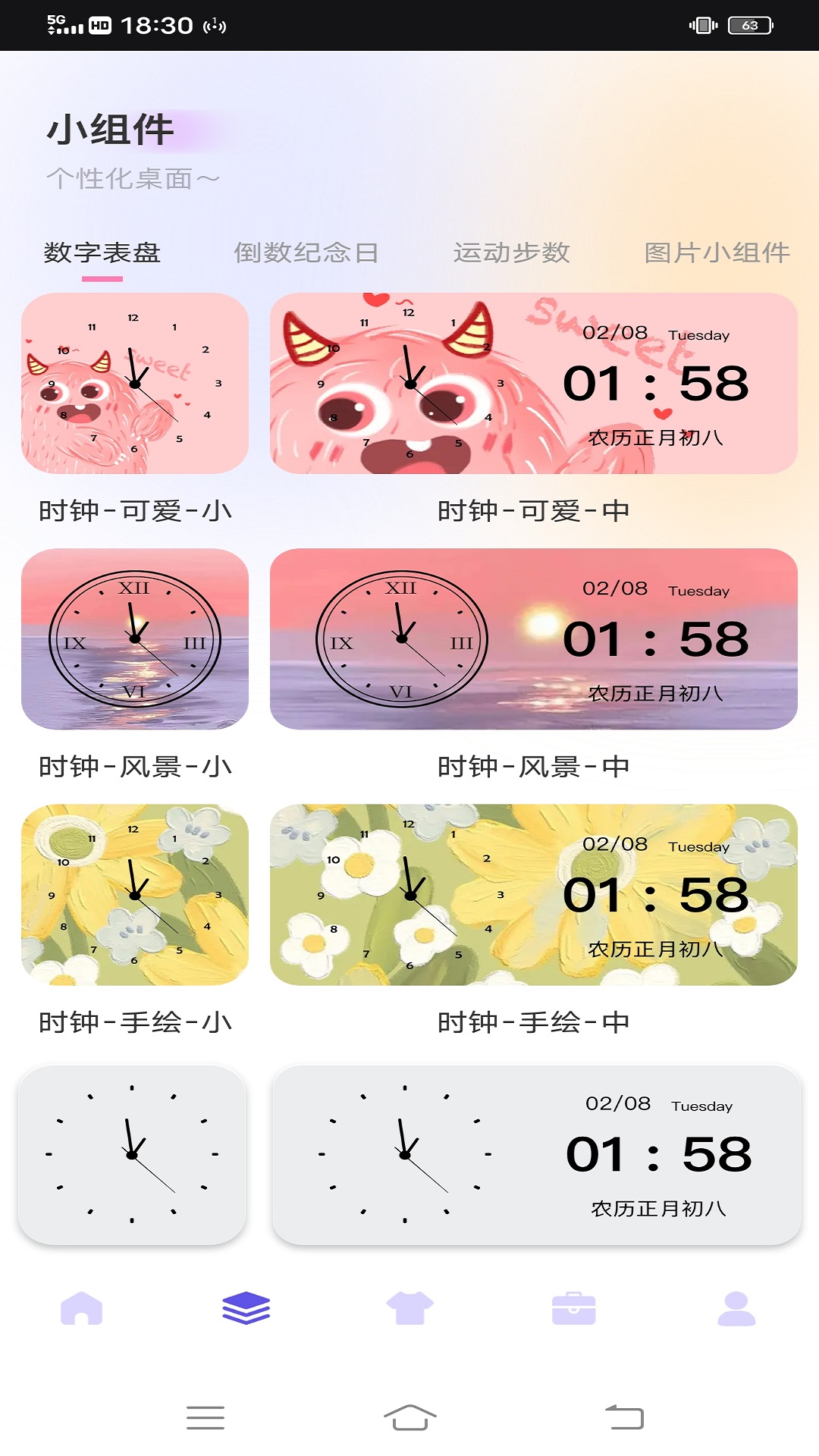Choose the 时钟-风景-小 clock widget

pyautogui.click(x=135, y=639)
